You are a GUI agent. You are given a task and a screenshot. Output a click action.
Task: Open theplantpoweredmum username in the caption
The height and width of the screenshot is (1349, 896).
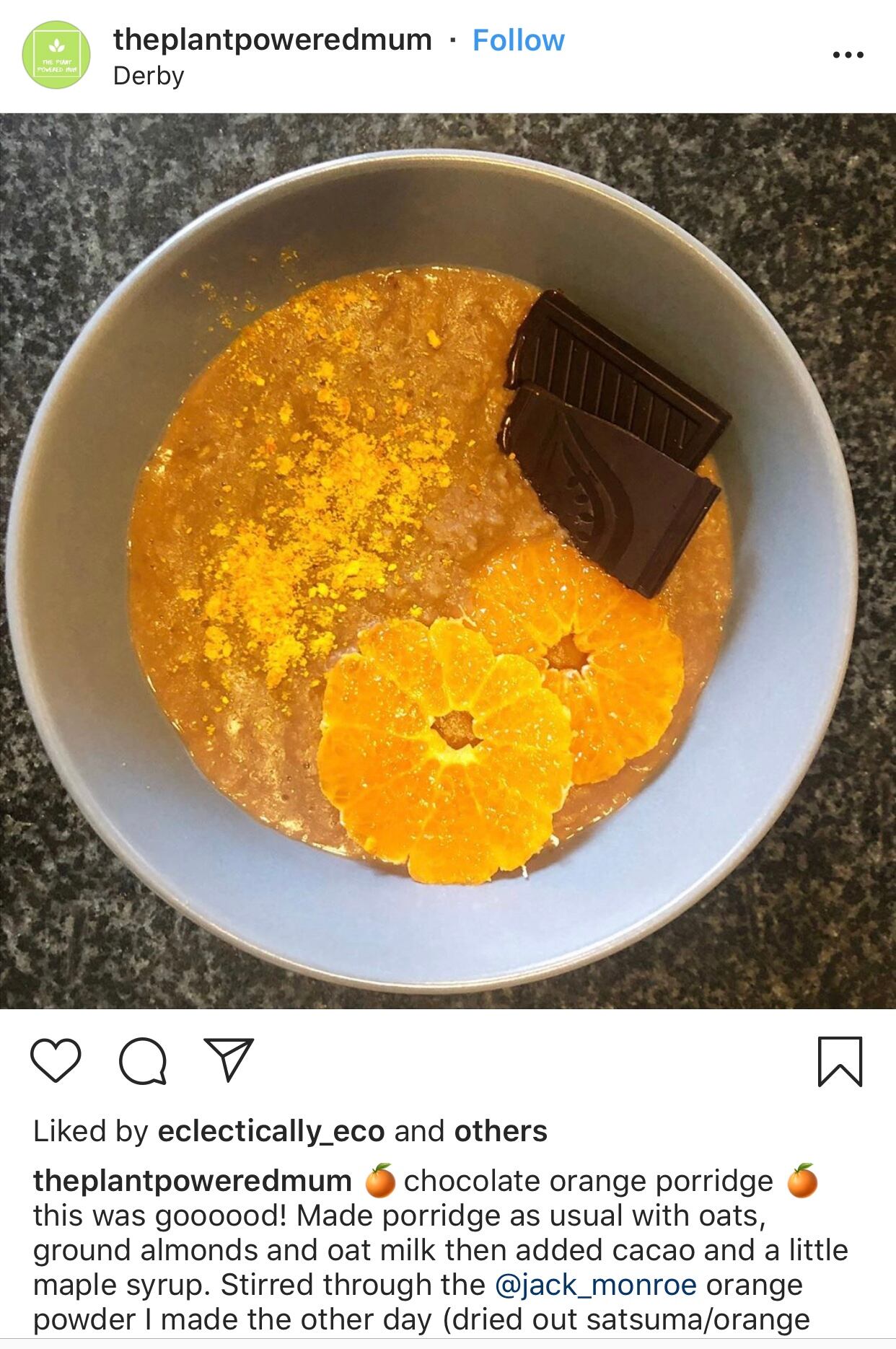coord(192,1181)
